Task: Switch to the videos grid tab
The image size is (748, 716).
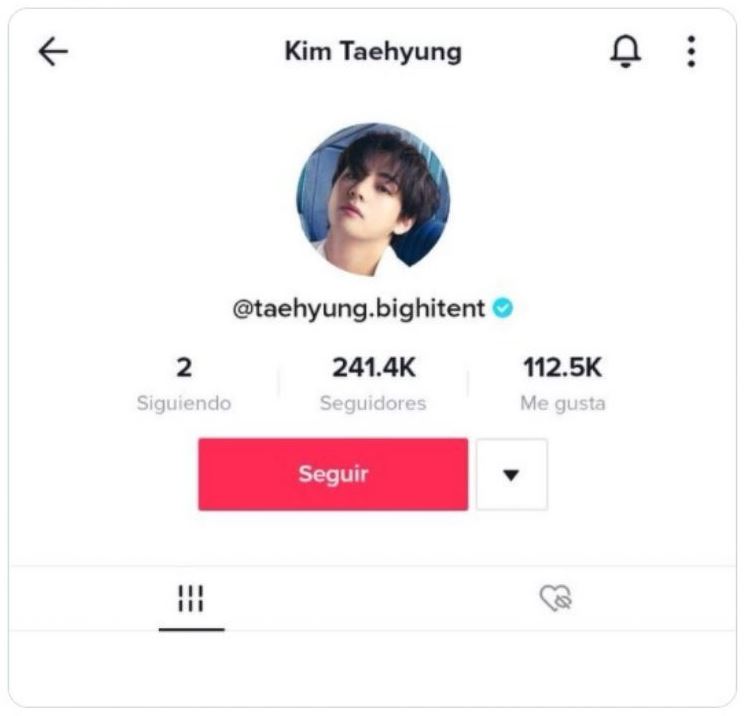Action: click(x=190, y=599)
